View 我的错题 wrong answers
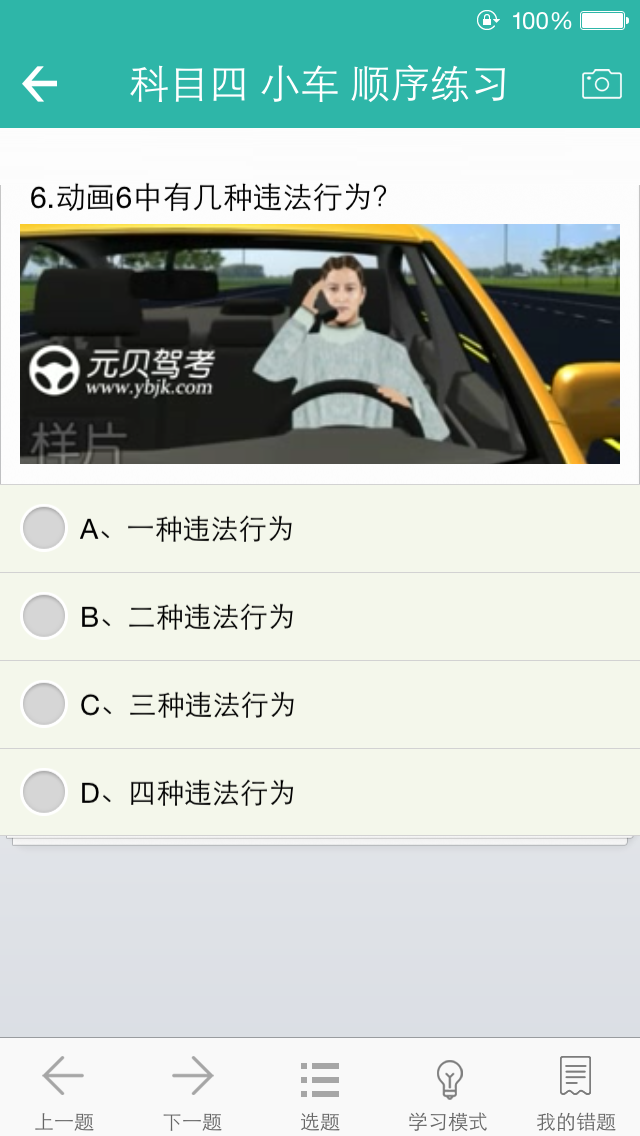Viewport: 640px width, 1136px height. coord(576,1092)
